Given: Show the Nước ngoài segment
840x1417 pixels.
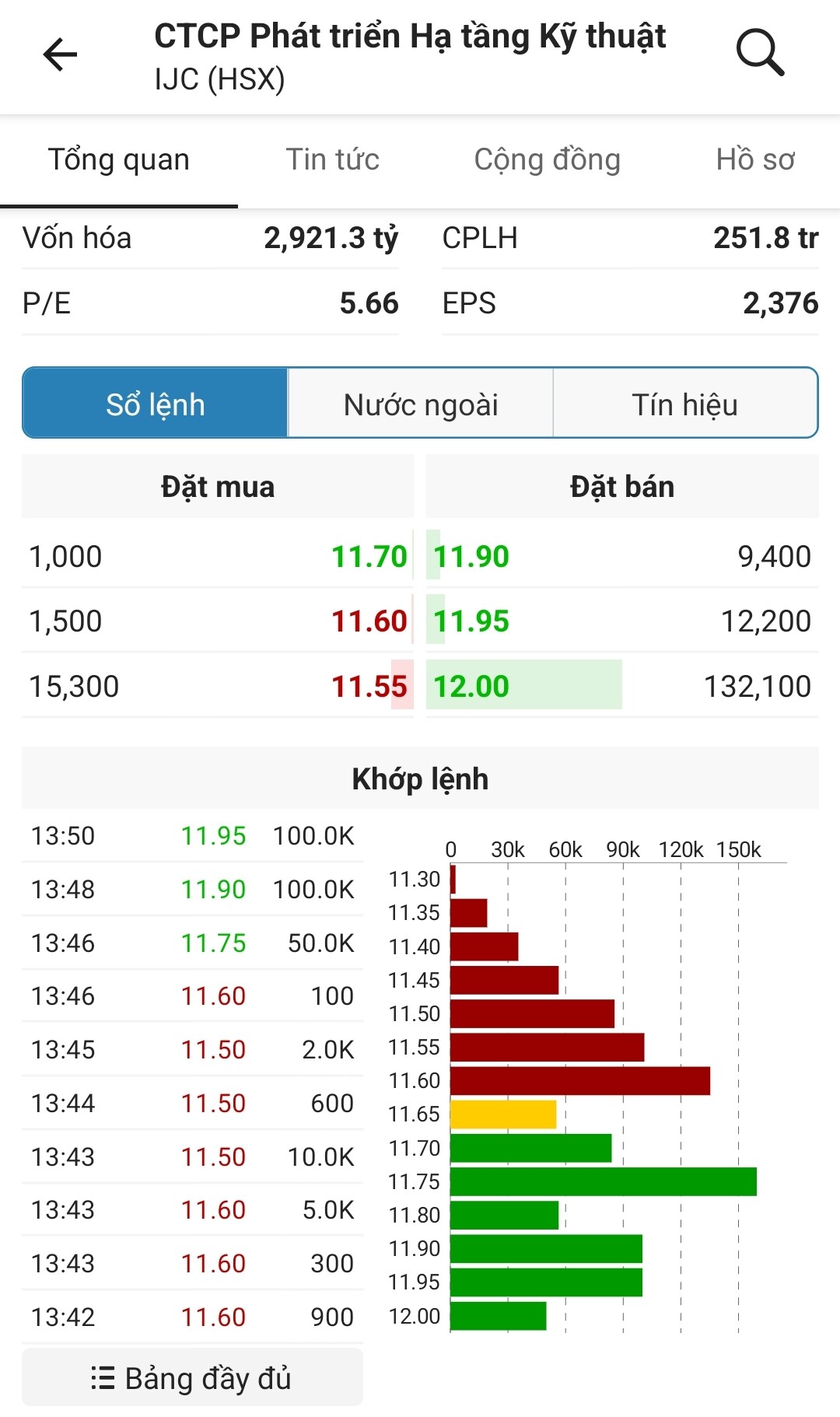Looking at the screenshot, I should (421, 404).
